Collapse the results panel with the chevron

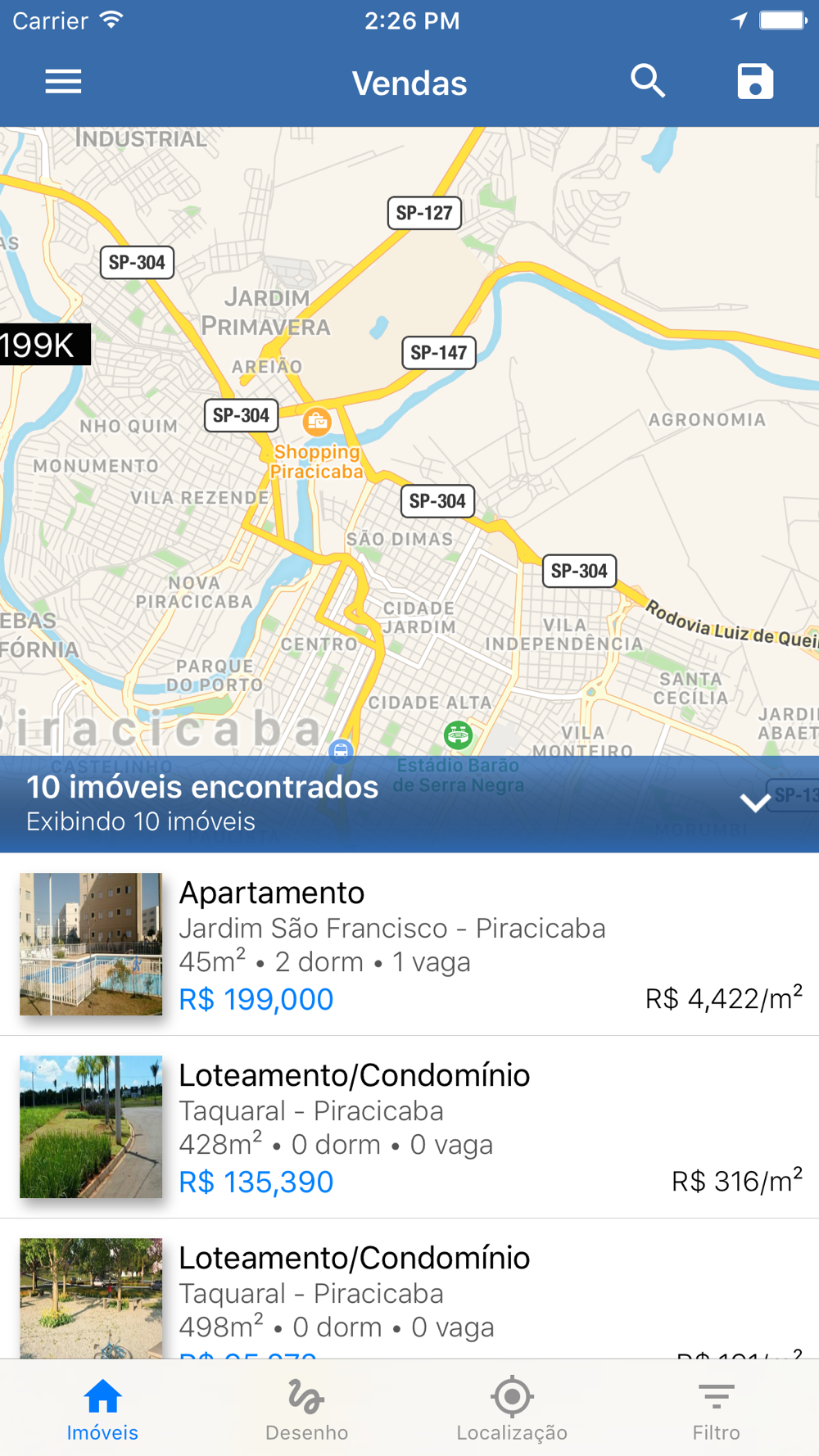point(755,803)
